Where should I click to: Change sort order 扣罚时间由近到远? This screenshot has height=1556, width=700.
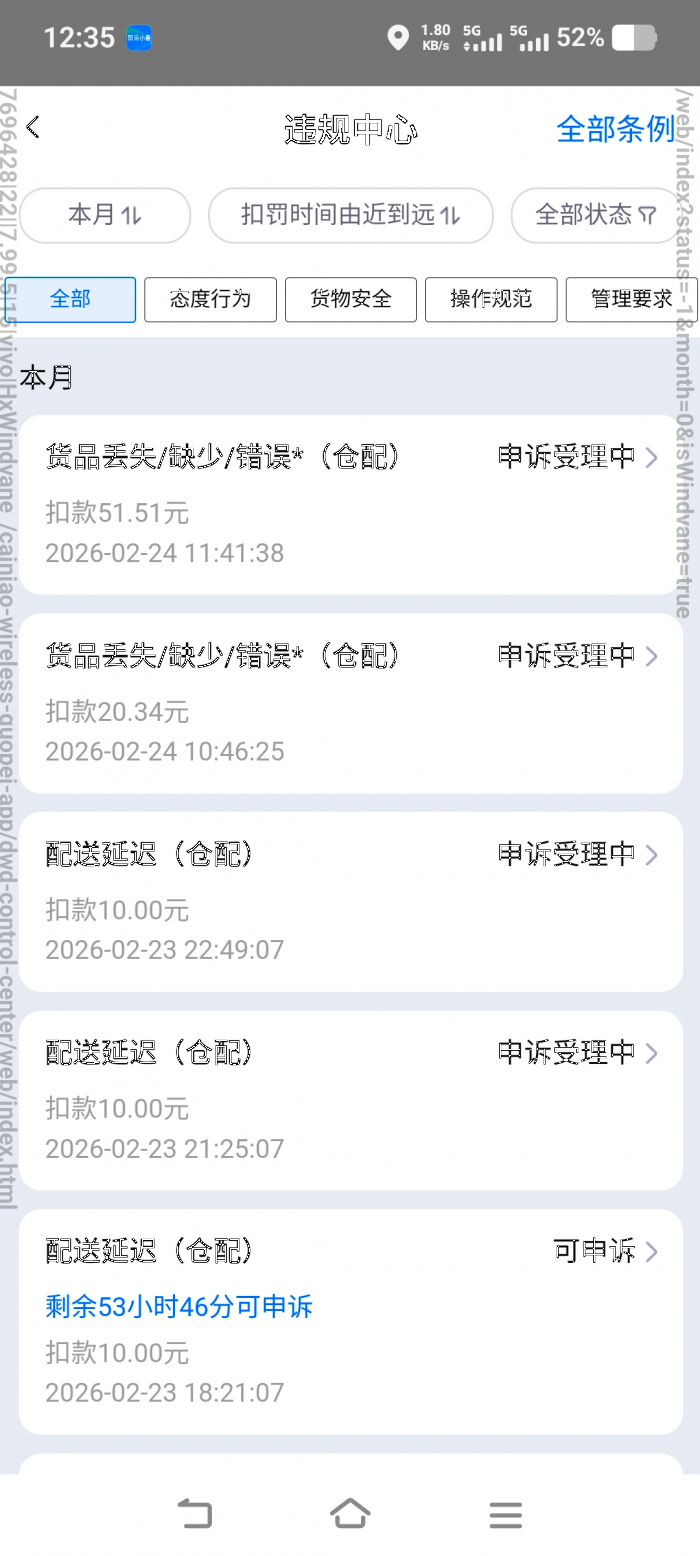click(x=350, y=215)
